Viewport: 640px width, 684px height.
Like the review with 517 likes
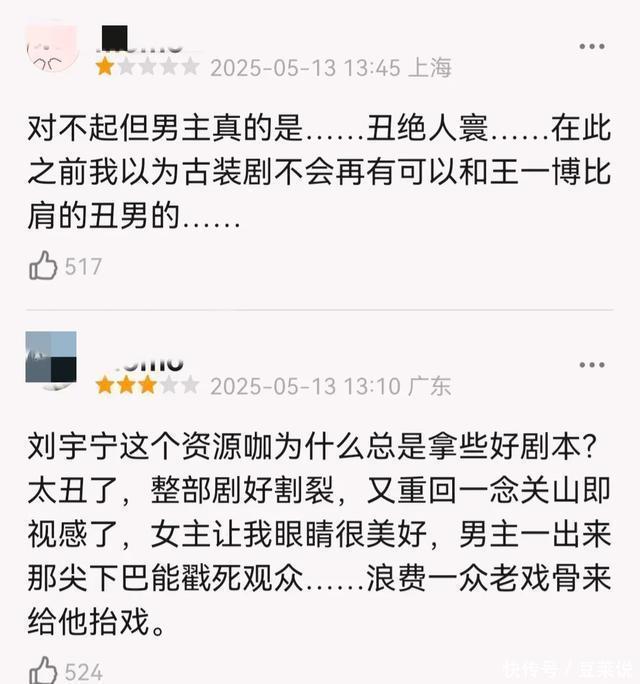[43, 265]
